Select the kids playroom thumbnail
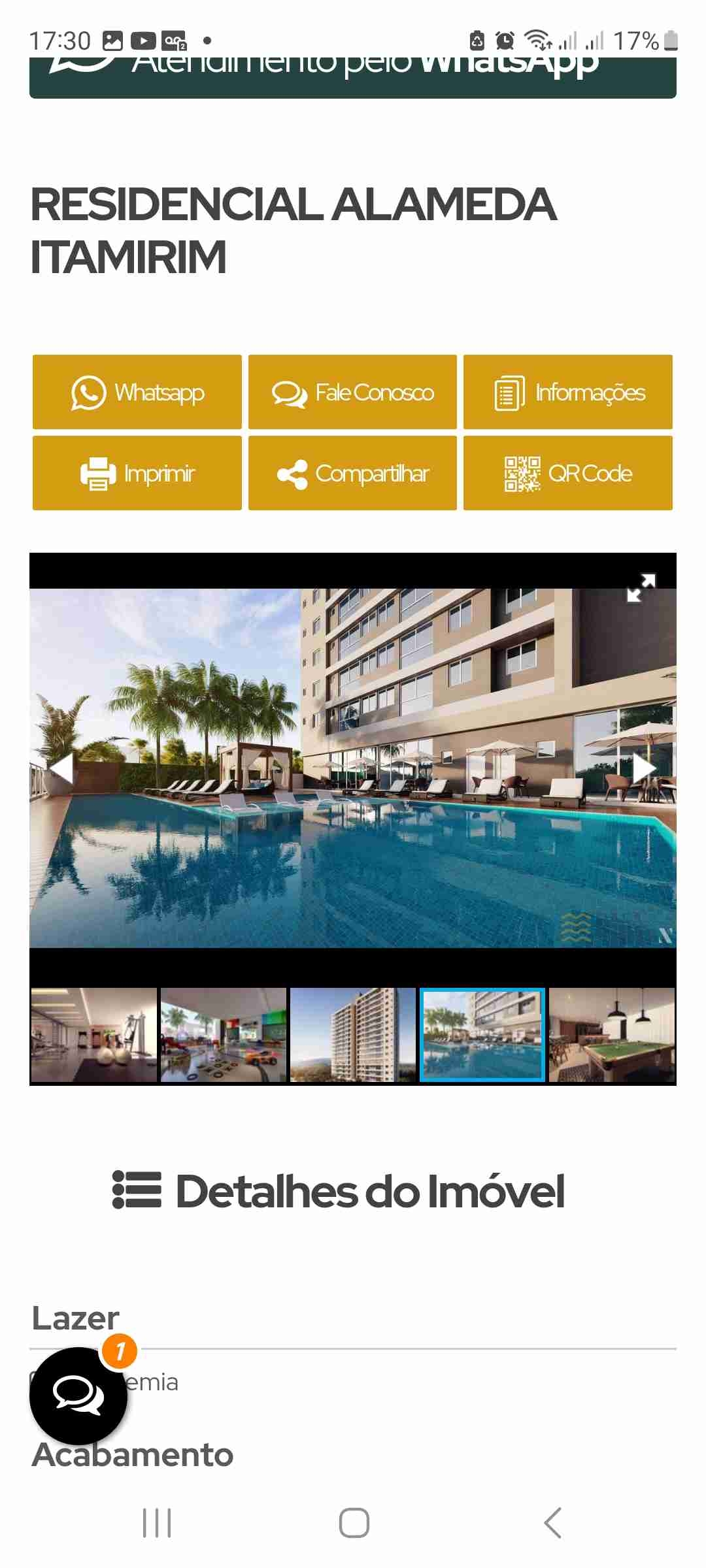706x1568 pixels. tap(224, 1035)
